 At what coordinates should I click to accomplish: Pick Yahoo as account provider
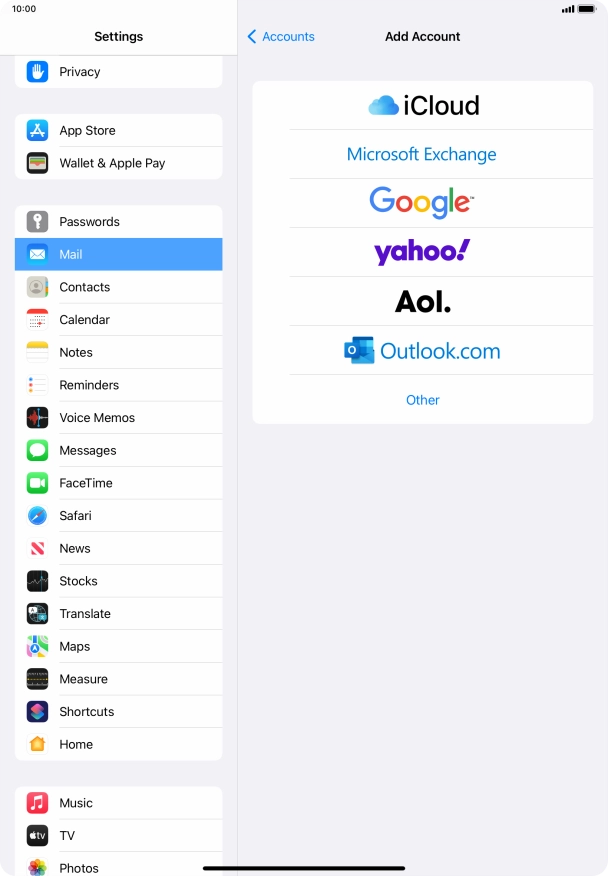422,252
